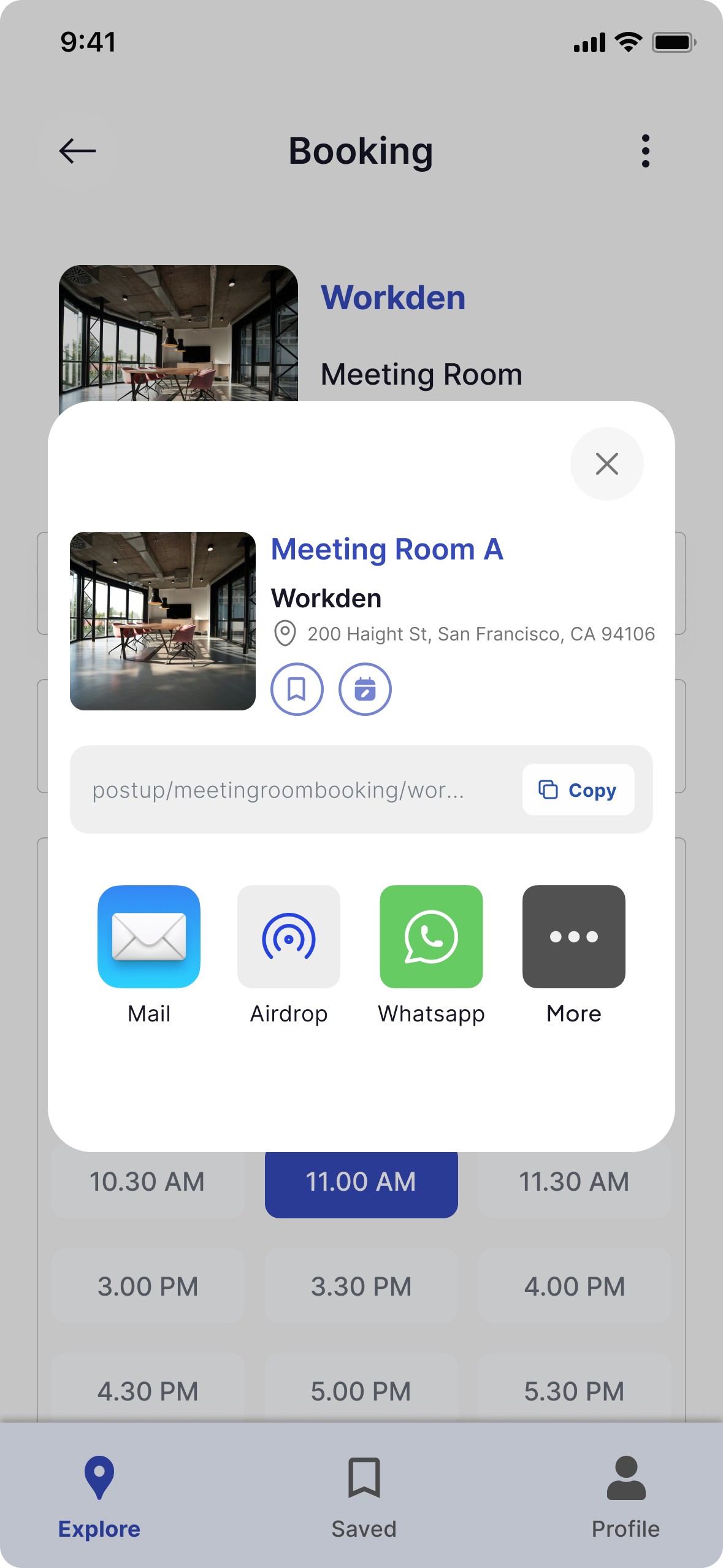Pick the 3.00 PM slot
This screenshot has height=1568, width=723.
pos(148,1286)
